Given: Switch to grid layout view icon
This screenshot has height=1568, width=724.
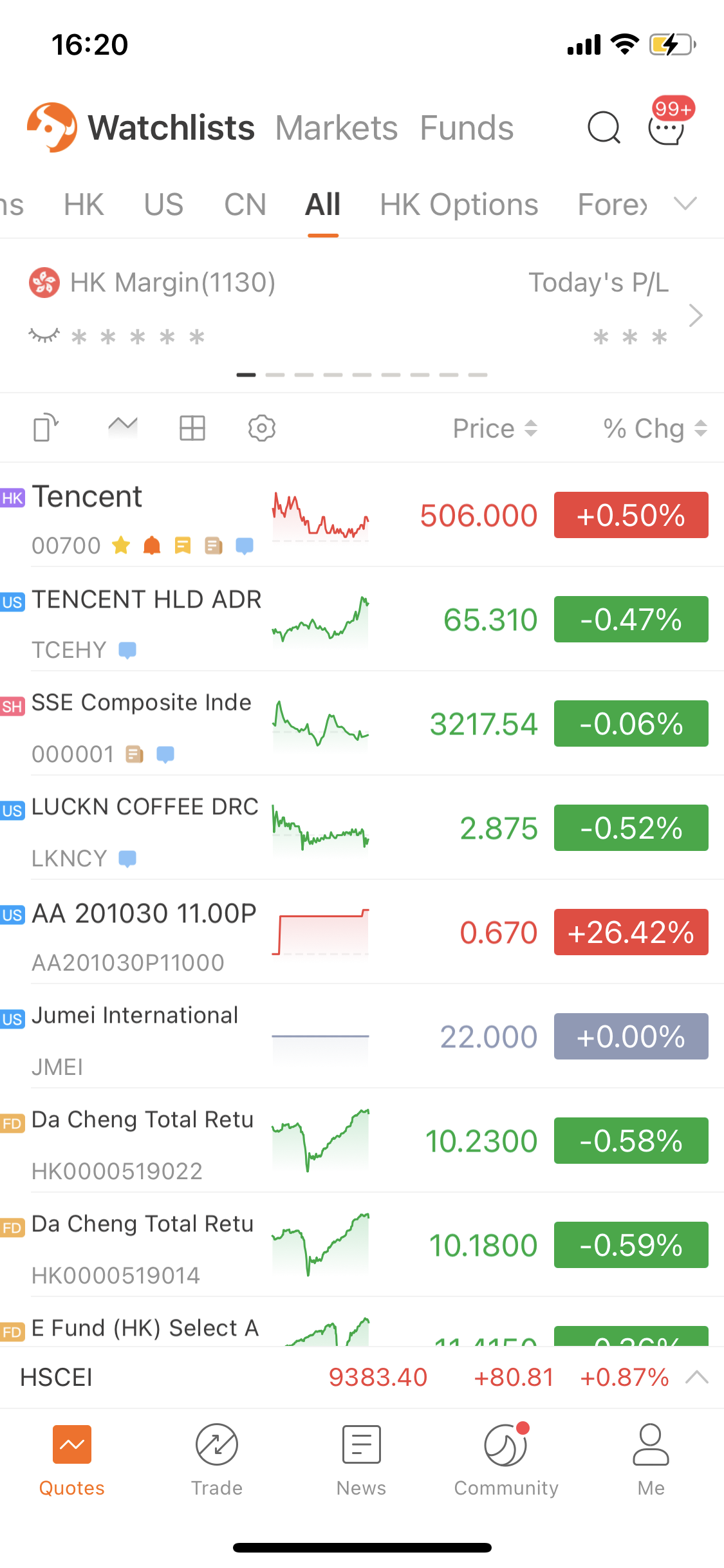Looking at the screenshot, I should (192, 427).
